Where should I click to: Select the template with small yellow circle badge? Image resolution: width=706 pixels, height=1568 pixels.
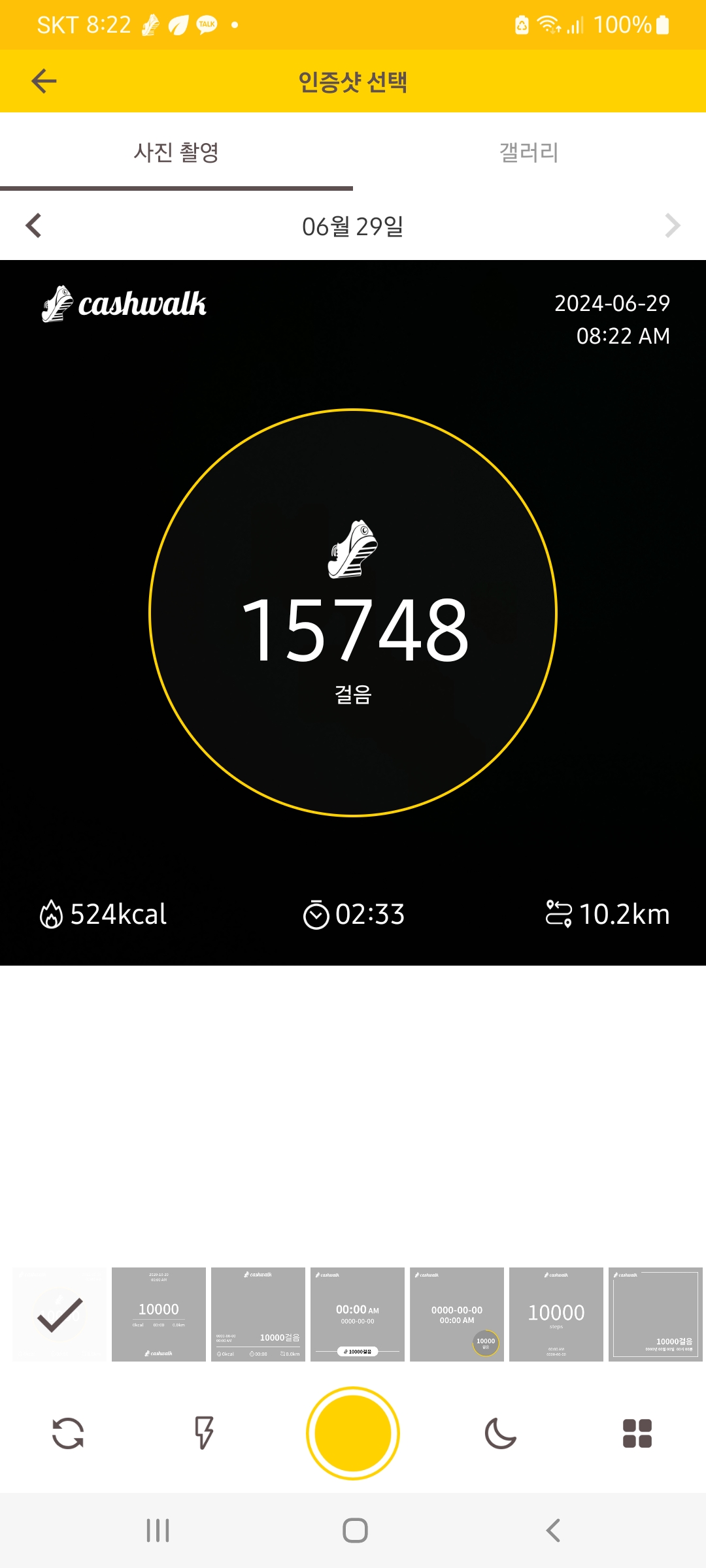[x=457, y=1315]
